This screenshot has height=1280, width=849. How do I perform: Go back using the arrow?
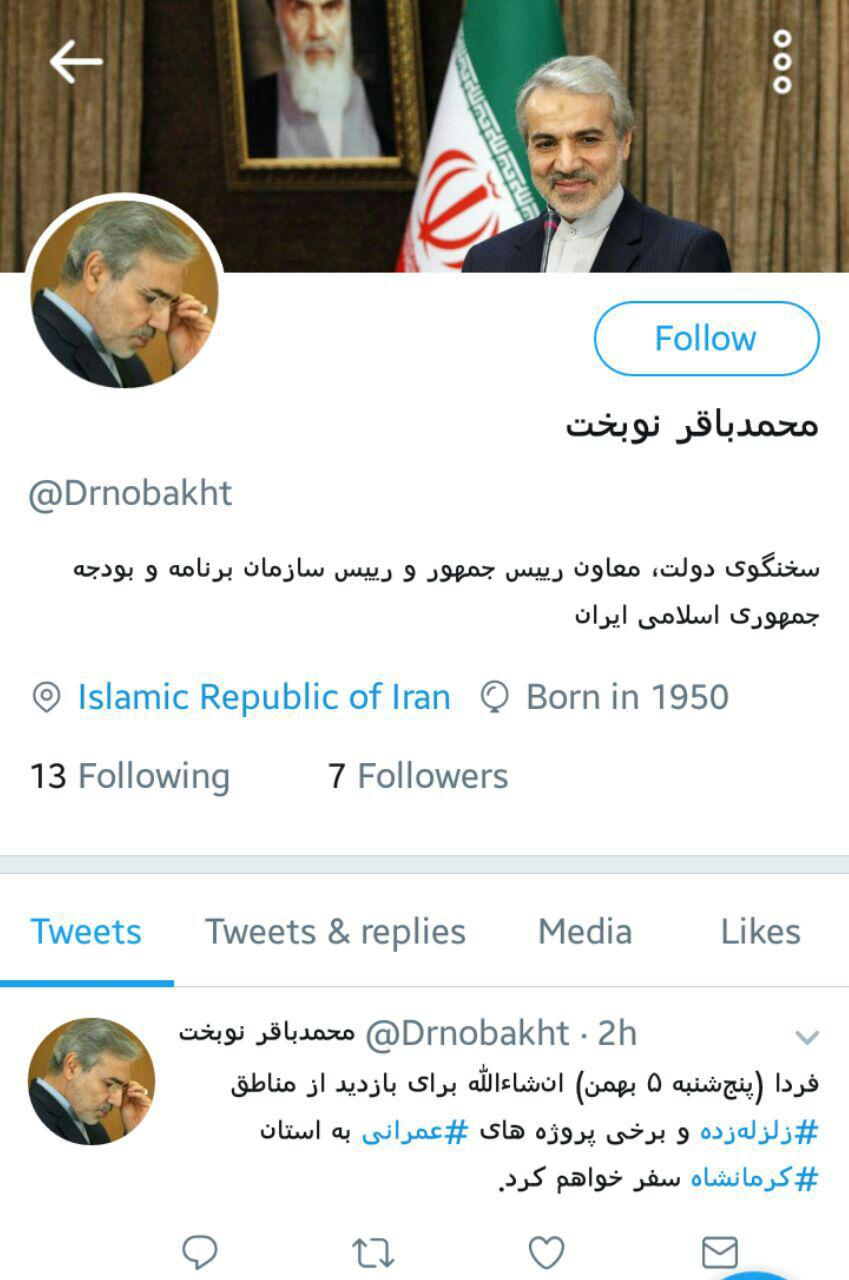coord(76,62)
